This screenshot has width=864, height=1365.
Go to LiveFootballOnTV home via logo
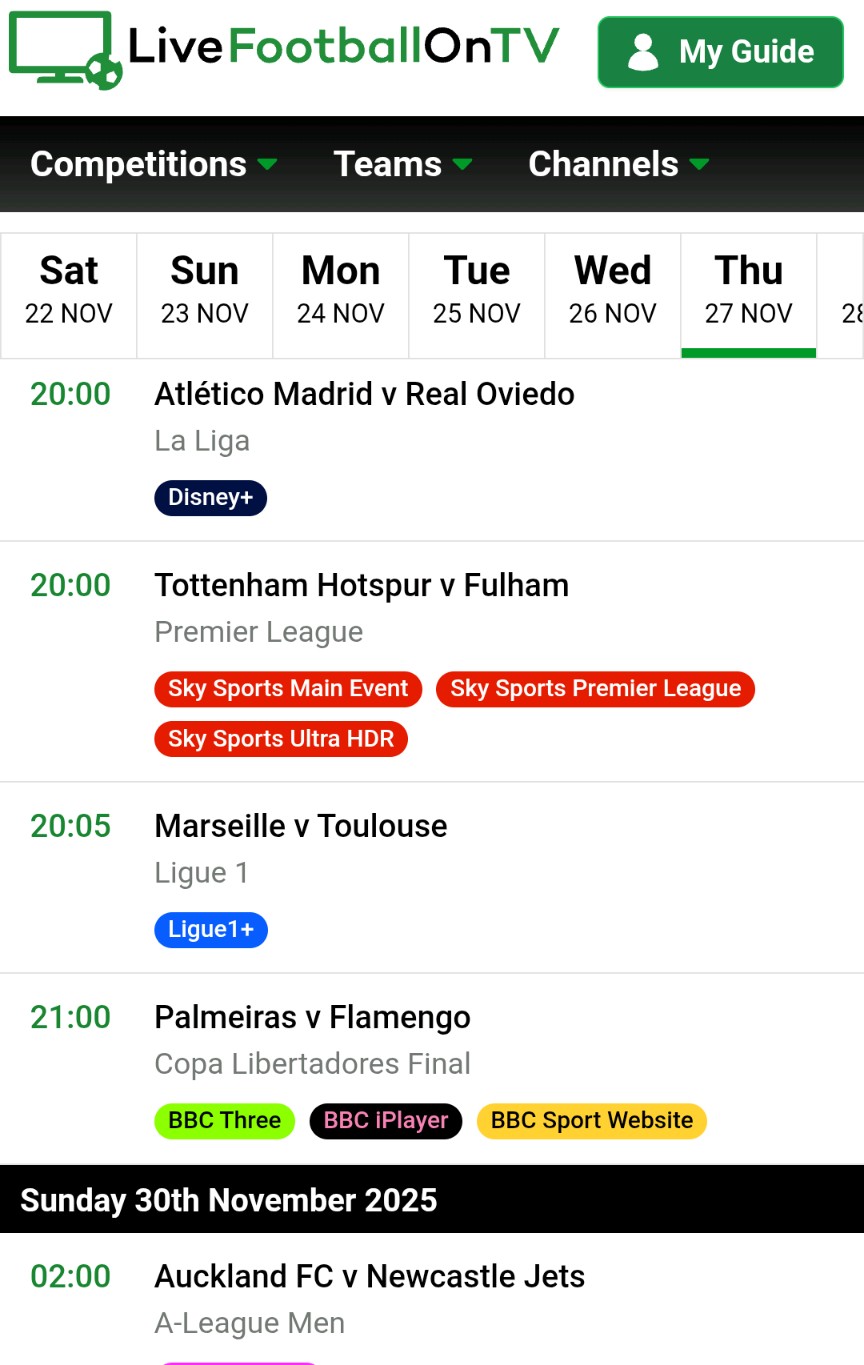click(x=284, y=48)
